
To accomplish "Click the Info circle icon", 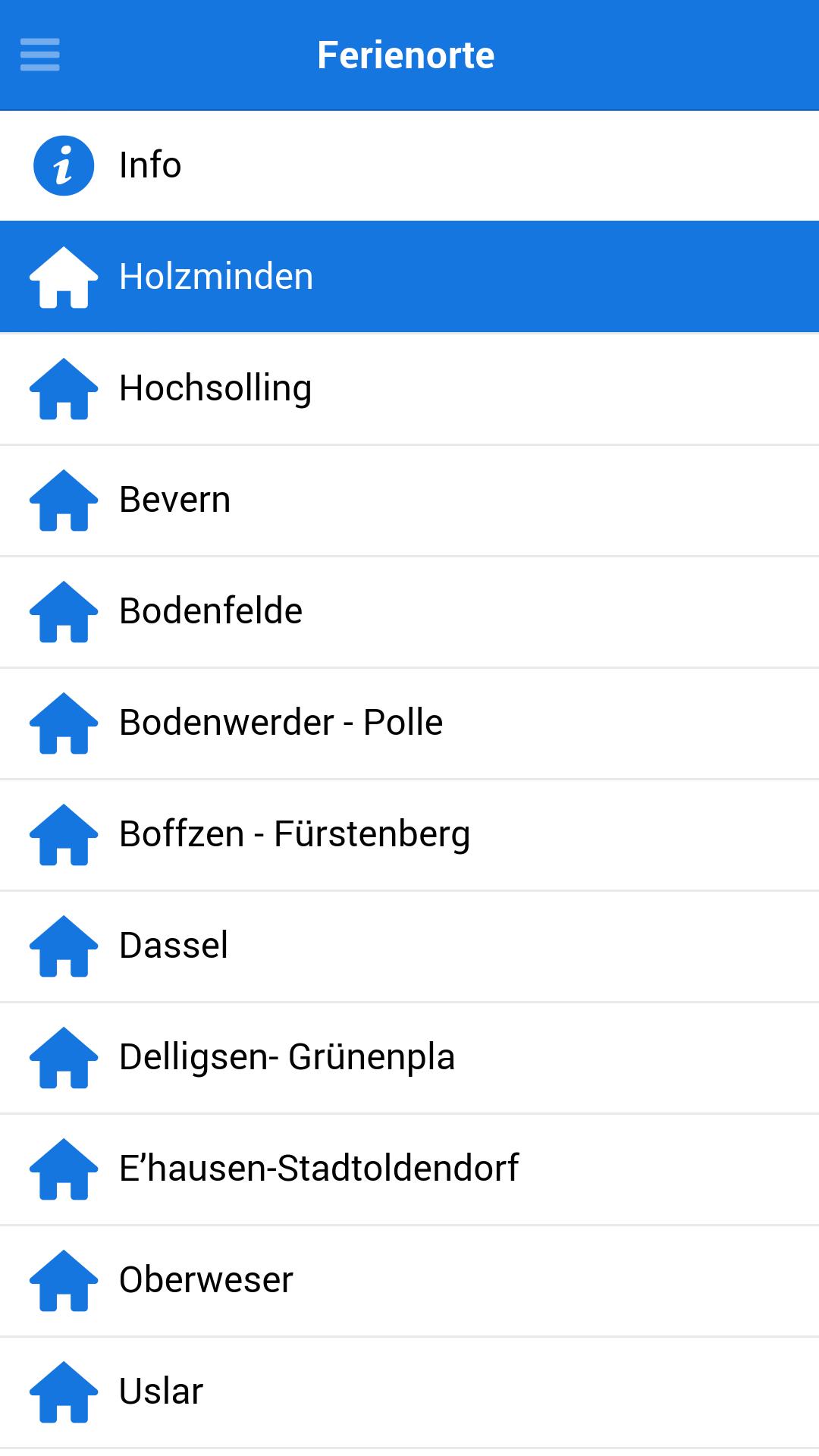I will 64,165.
